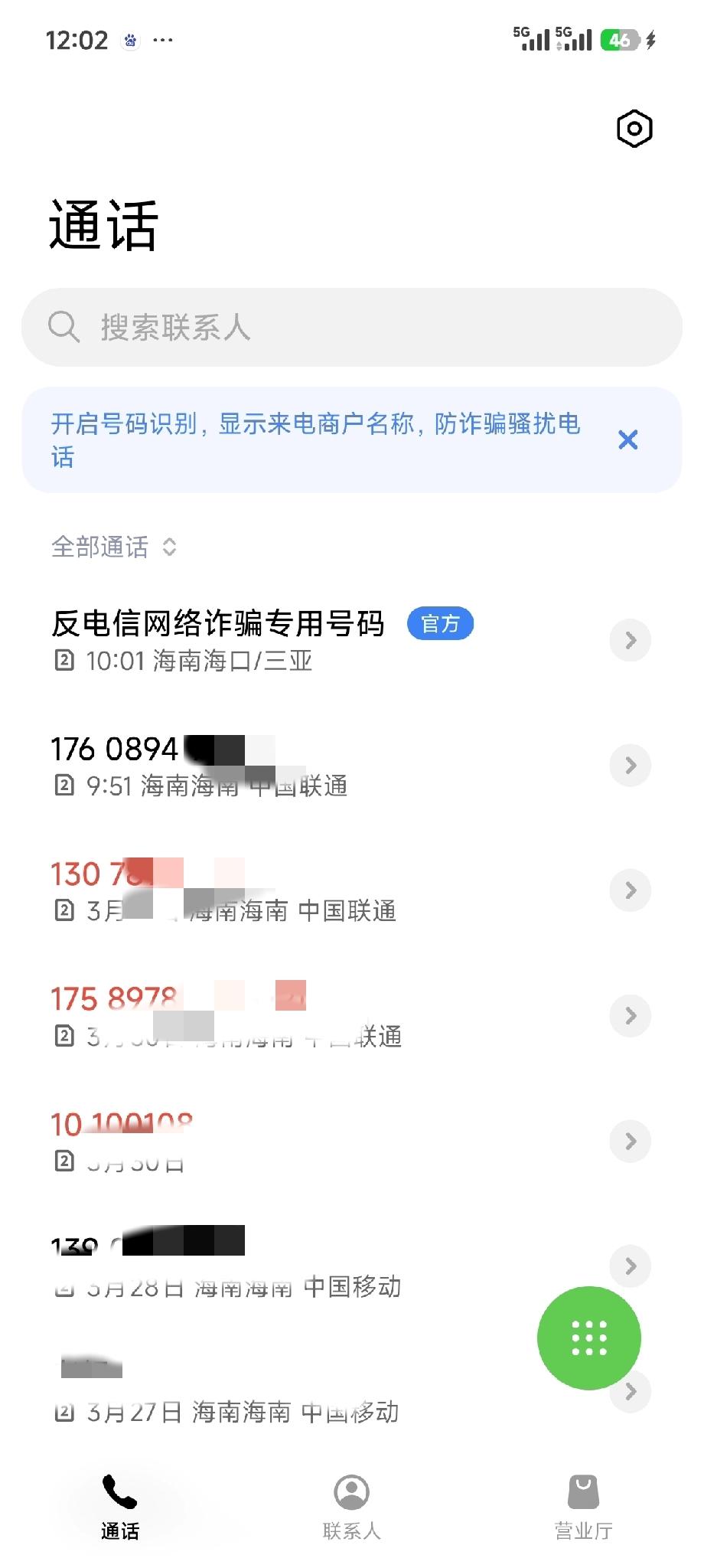Viewport: 704px width, 1568px height.
Task: Expand details of the 176 0894 call
Action: [630, 765]
